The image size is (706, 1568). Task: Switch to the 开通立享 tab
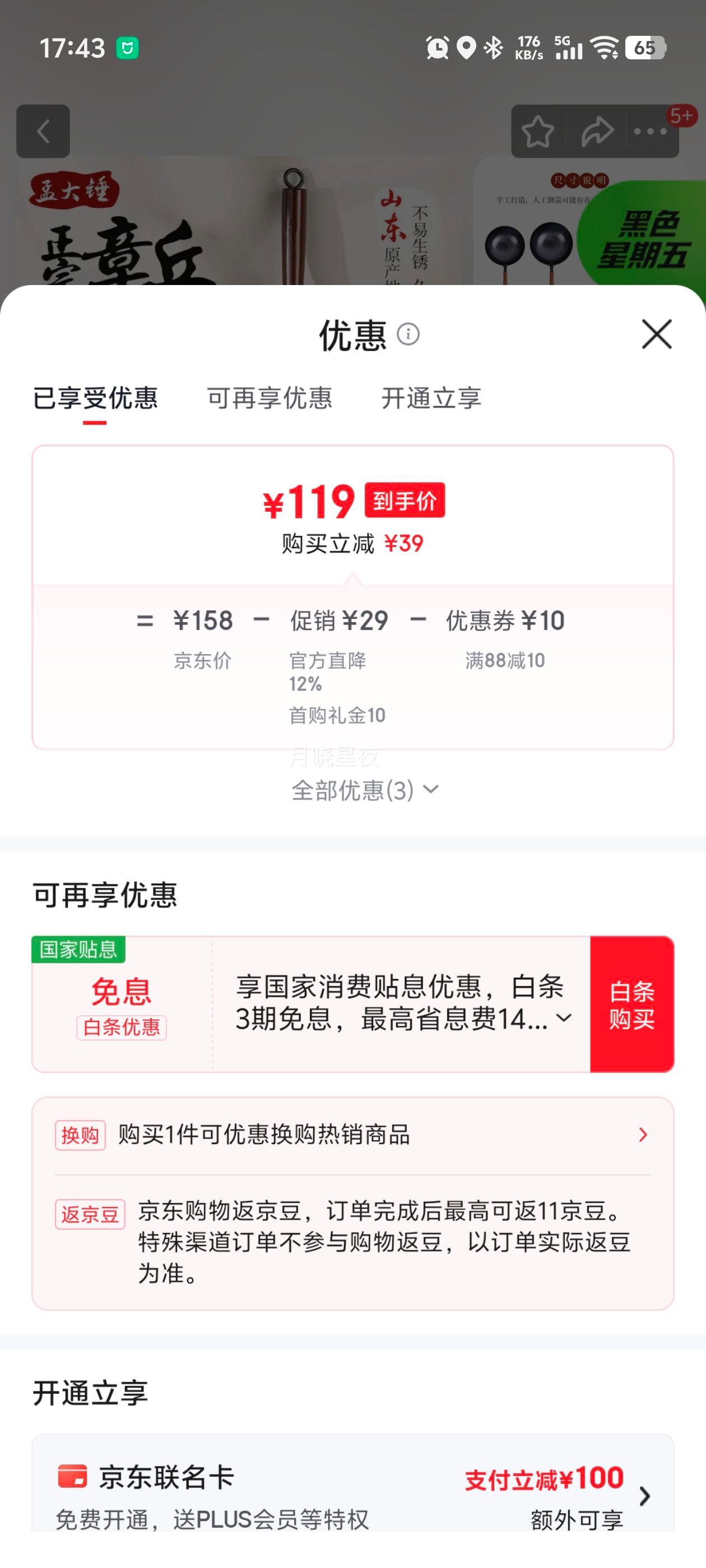click(433, 398)
